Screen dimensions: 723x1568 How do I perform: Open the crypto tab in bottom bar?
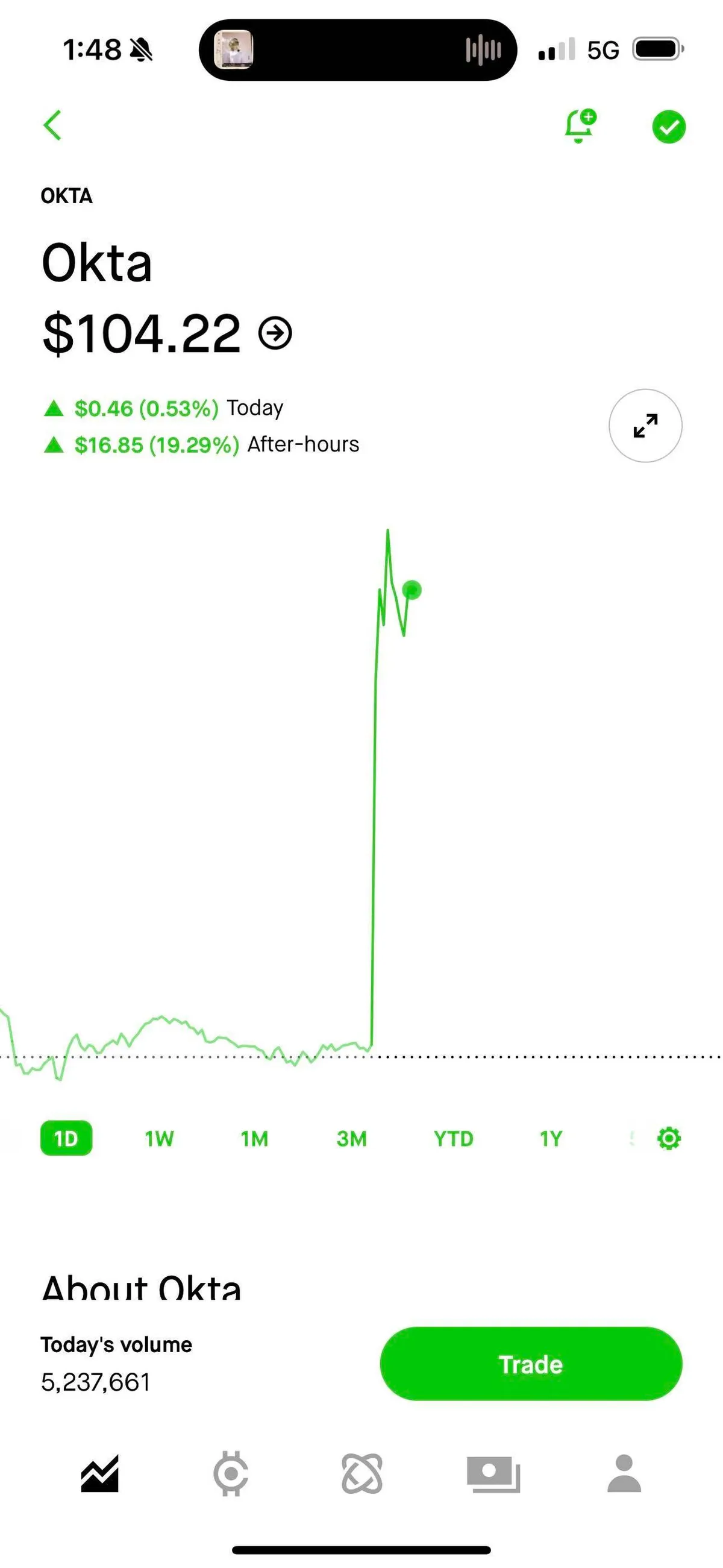tap(231, 1475)
